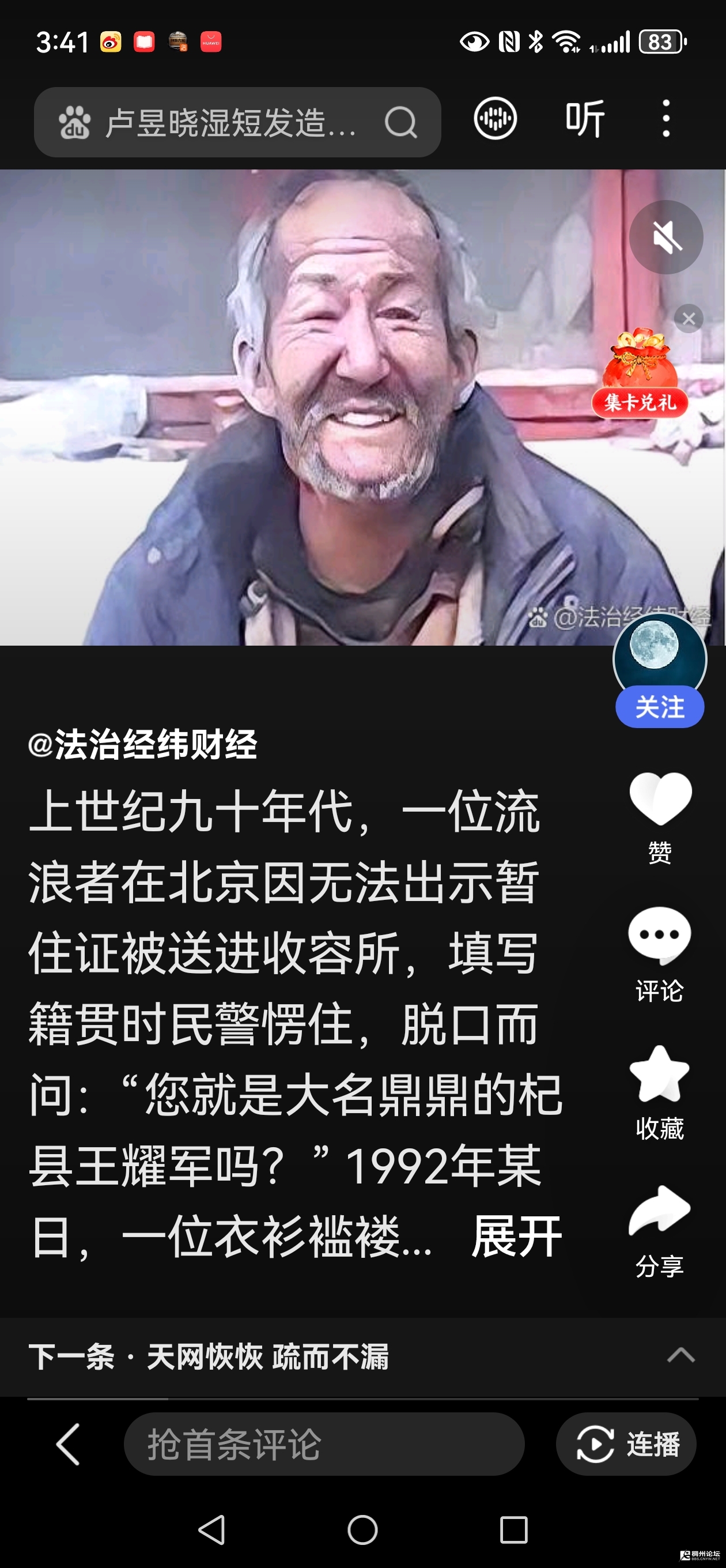
Task: Tap the 听 listen button
Action: click(585, 118)
